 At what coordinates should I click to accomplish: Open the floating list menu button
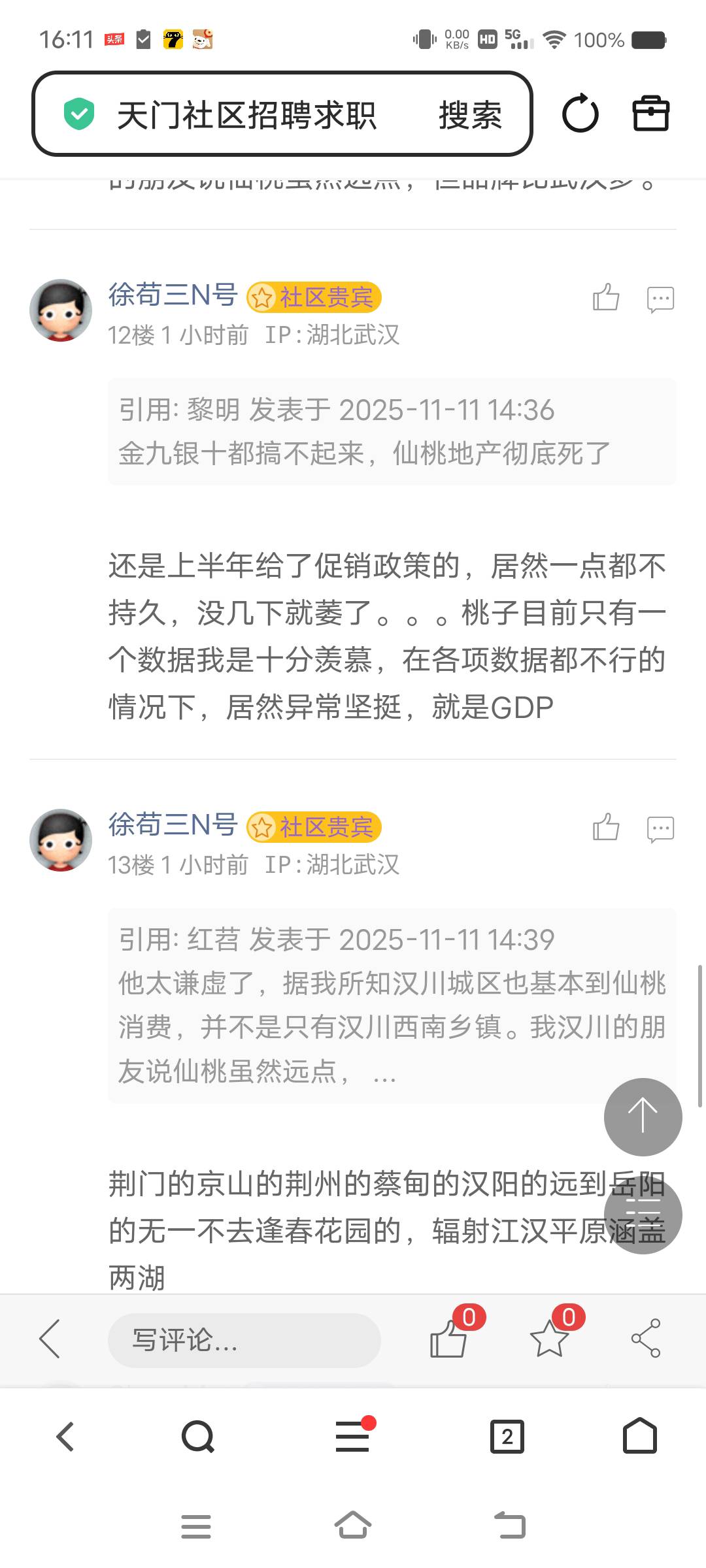[643, 1215]
